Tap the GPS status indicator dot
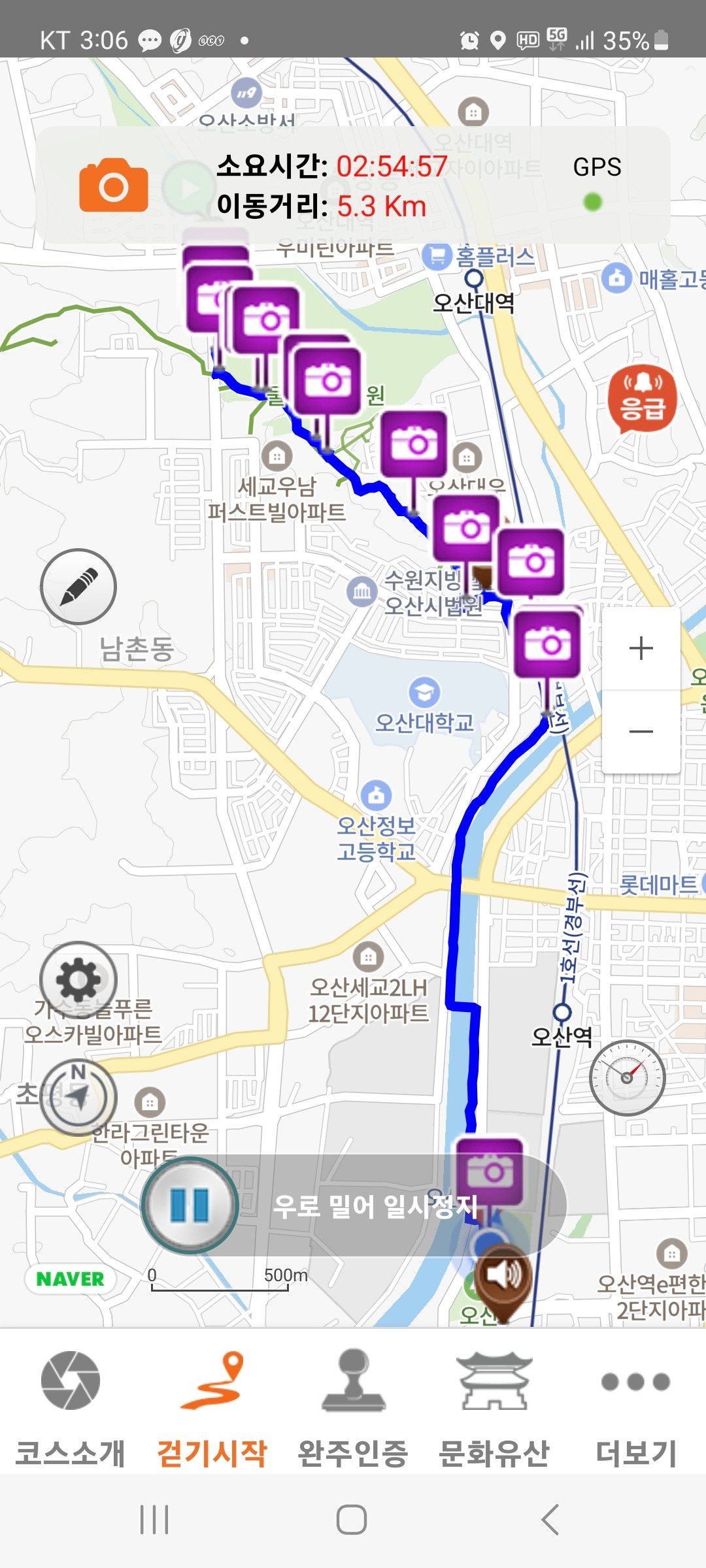The image size is (706, 1568). coord(594,202)
